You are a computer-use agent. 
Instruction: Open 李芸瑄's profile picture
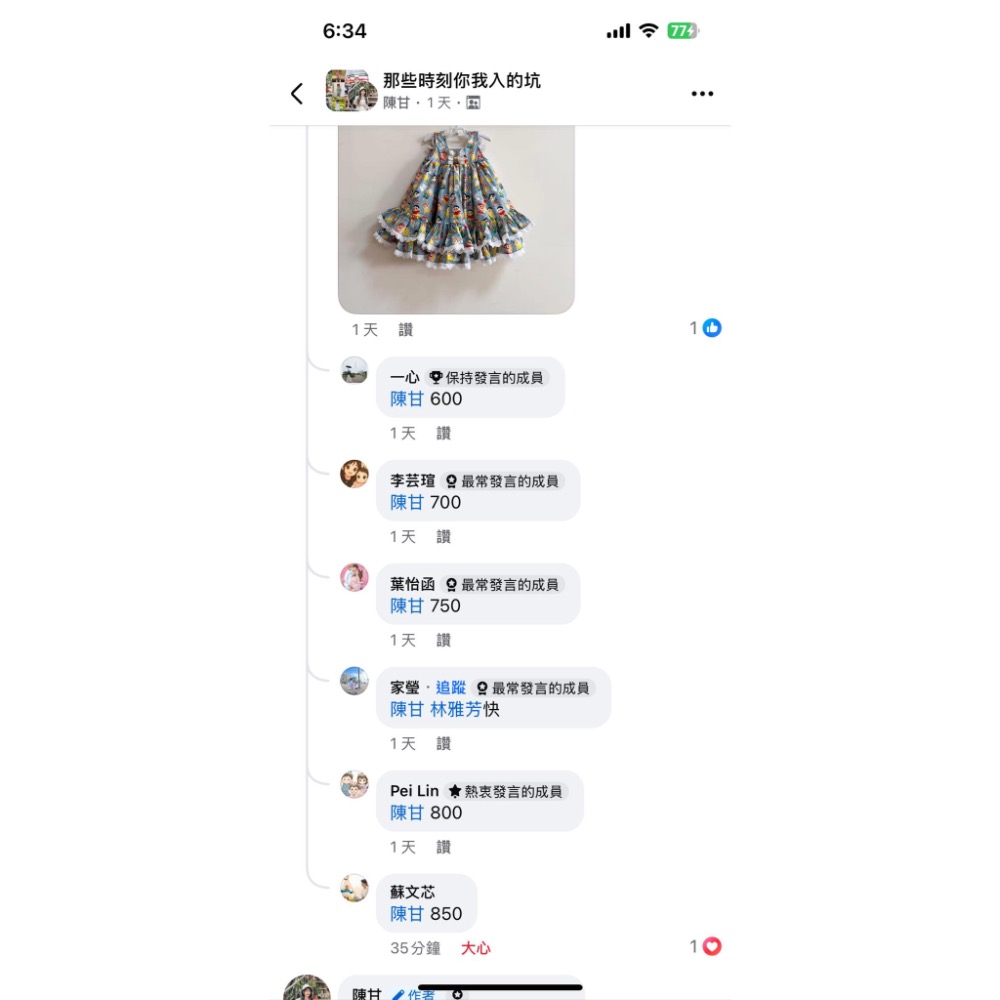354,474
